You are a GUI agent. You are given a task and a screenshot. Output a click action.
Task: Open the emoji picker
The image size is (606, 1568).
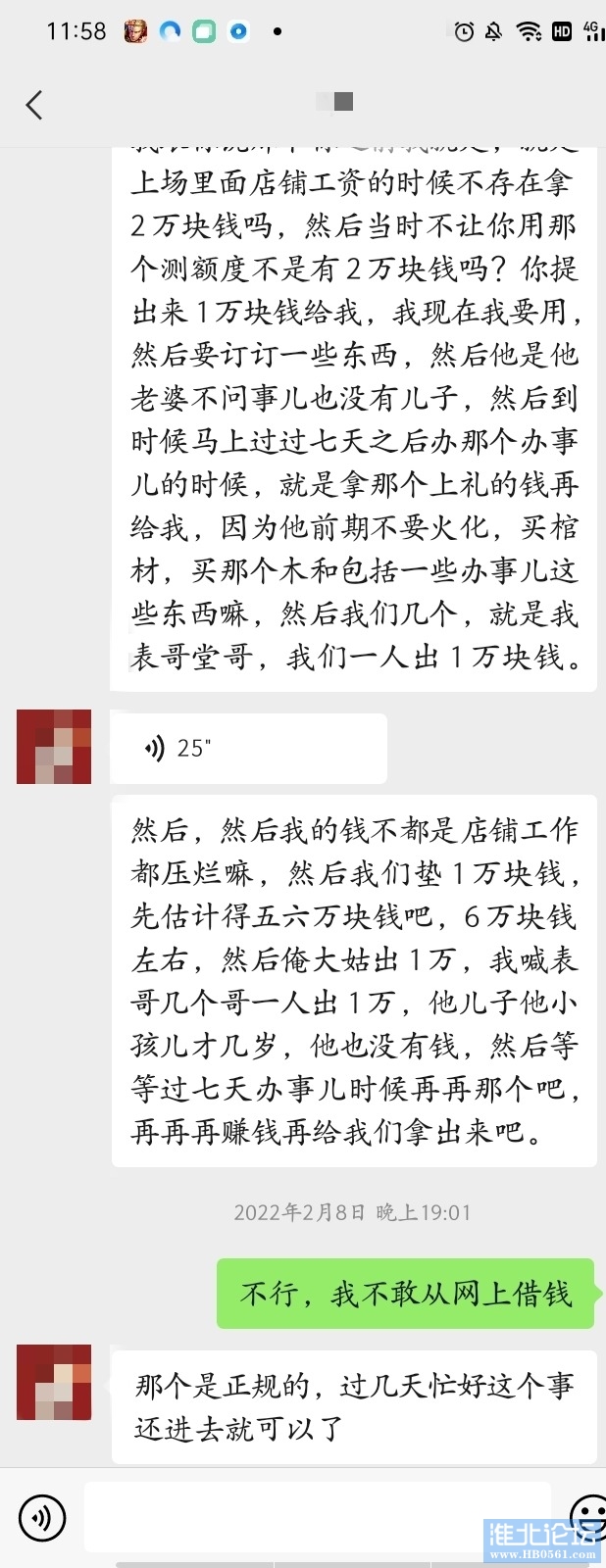pyautogui.click(x=588, y=1514)
